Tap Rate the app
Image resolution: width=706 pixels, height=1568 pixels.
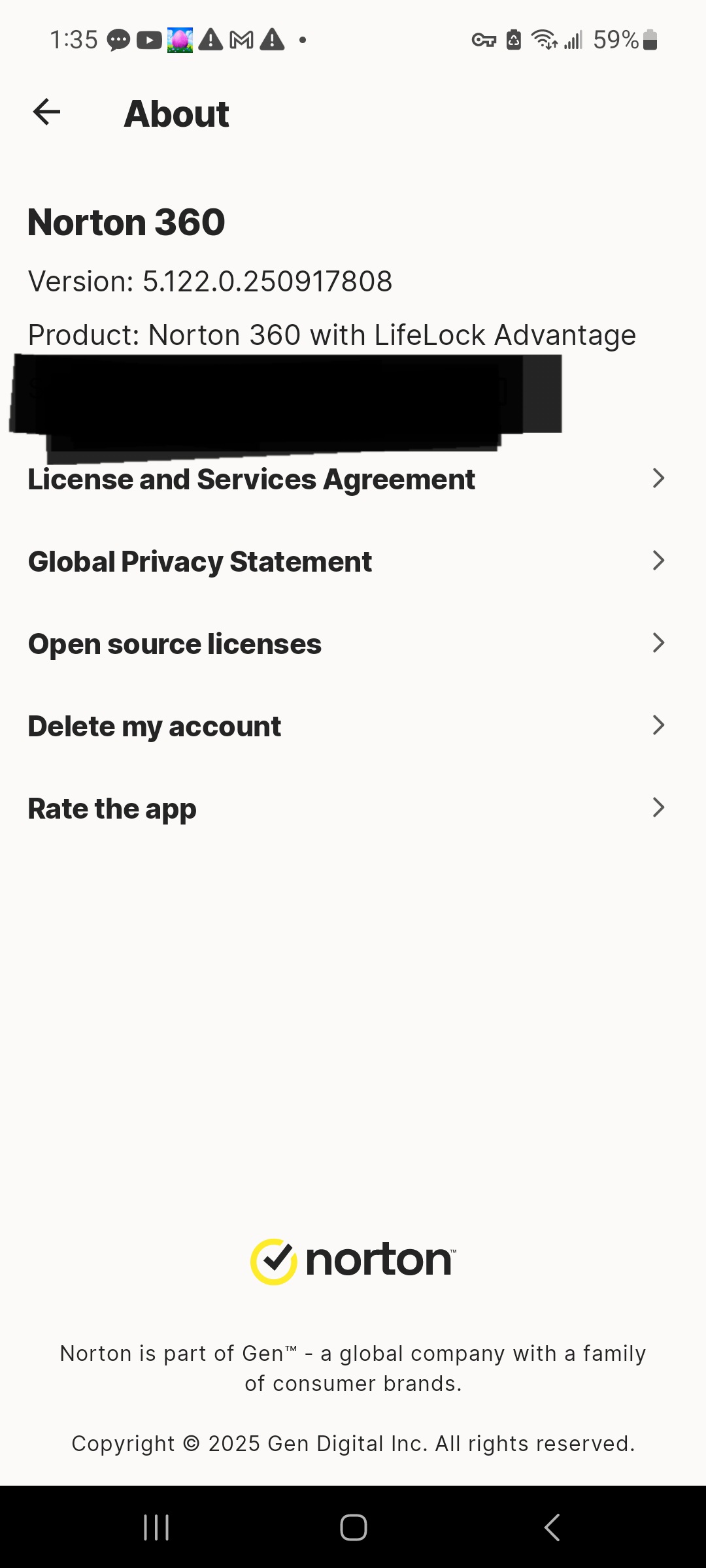[346, 809]
